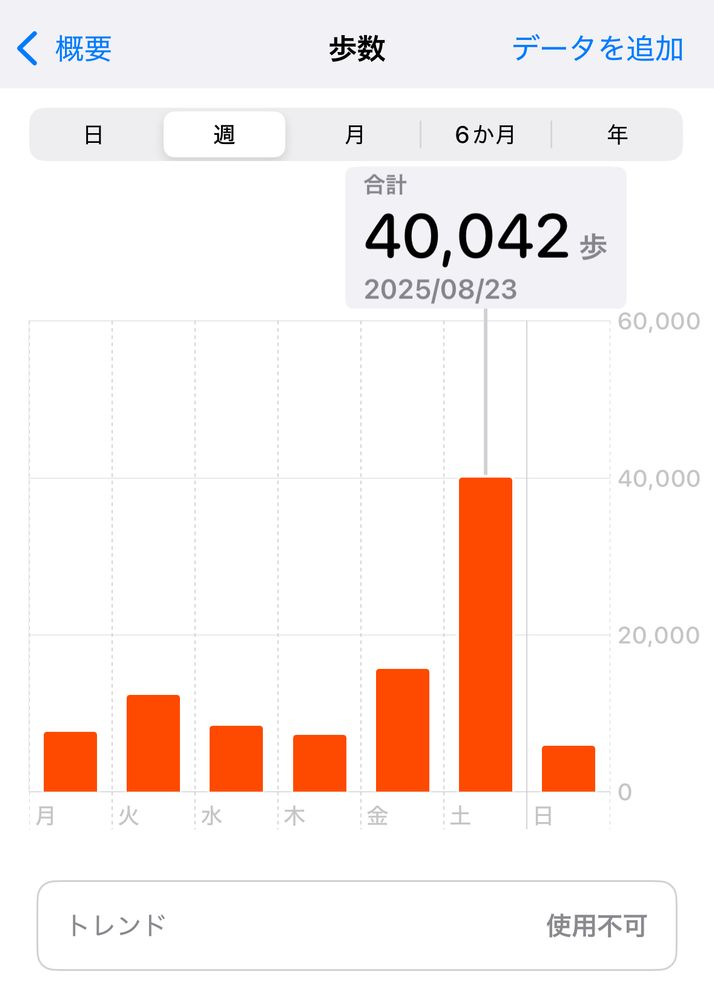Select the 金 step bar
The image size is (714, 1000).
point(402,730)
